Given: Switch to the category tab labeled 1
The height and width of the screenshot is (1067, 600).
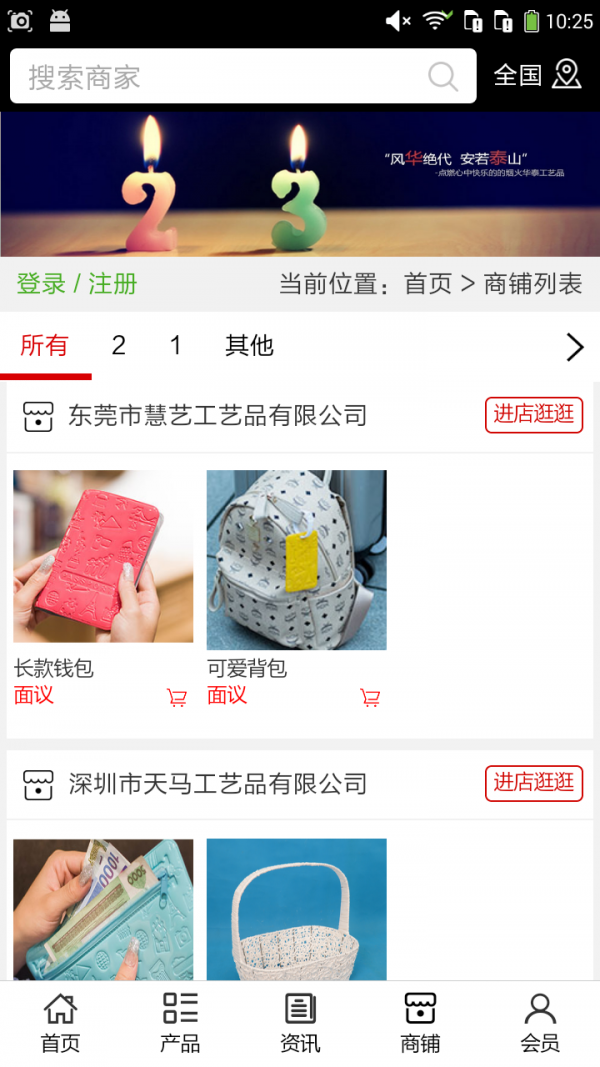Looking at the screenshot, I should click(x=176, y=346).
